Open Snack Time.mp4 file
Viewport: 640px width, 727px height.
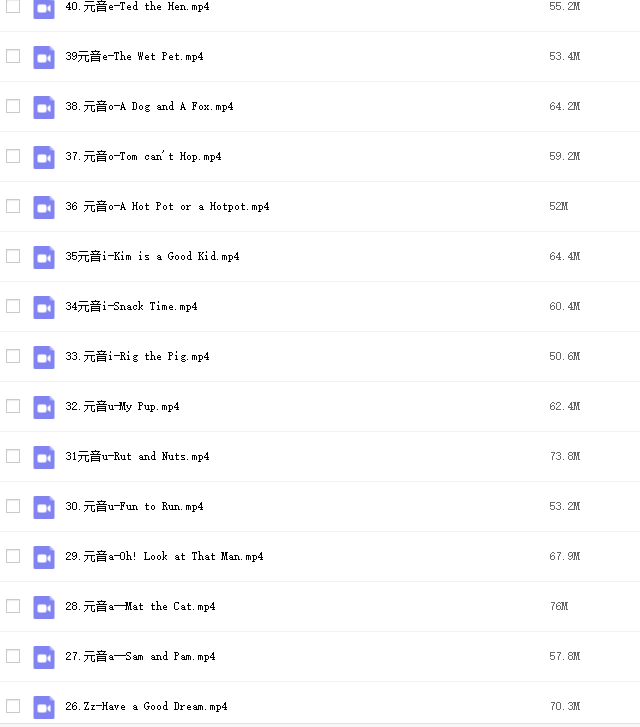tap(131, 307)
